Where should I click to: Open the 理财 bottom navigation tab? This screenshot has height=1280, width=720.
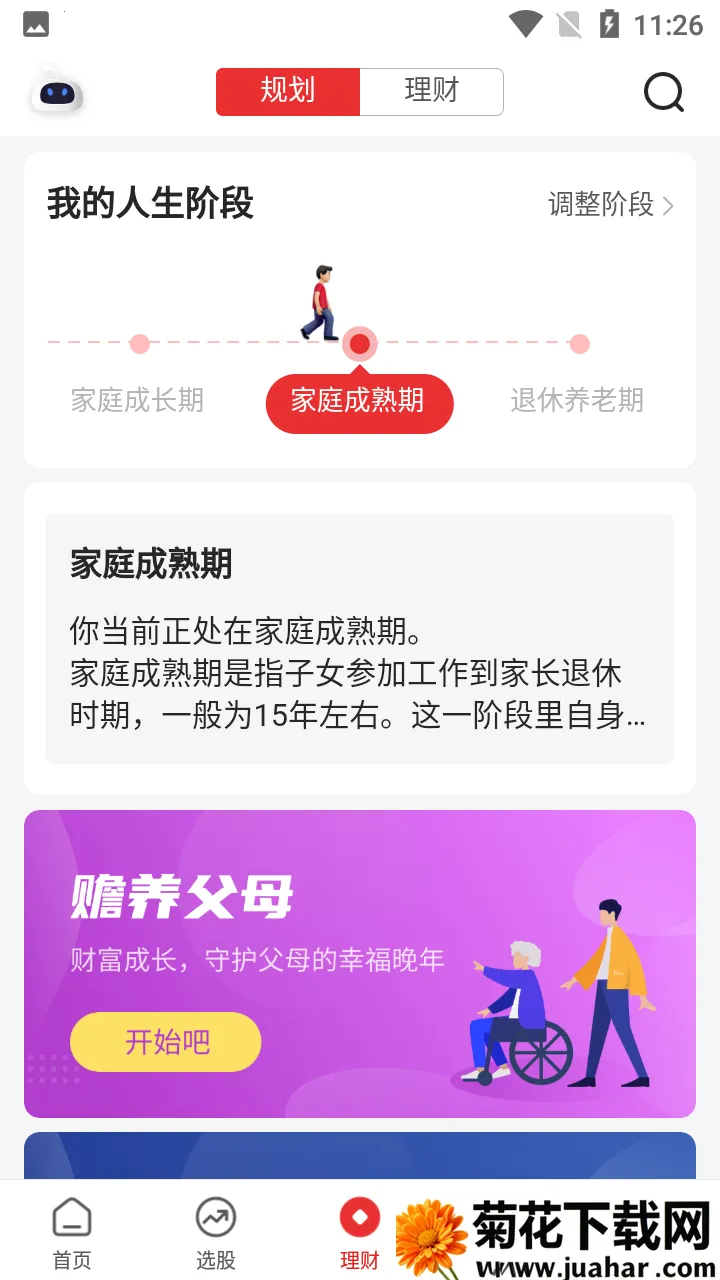point(359,1232)
